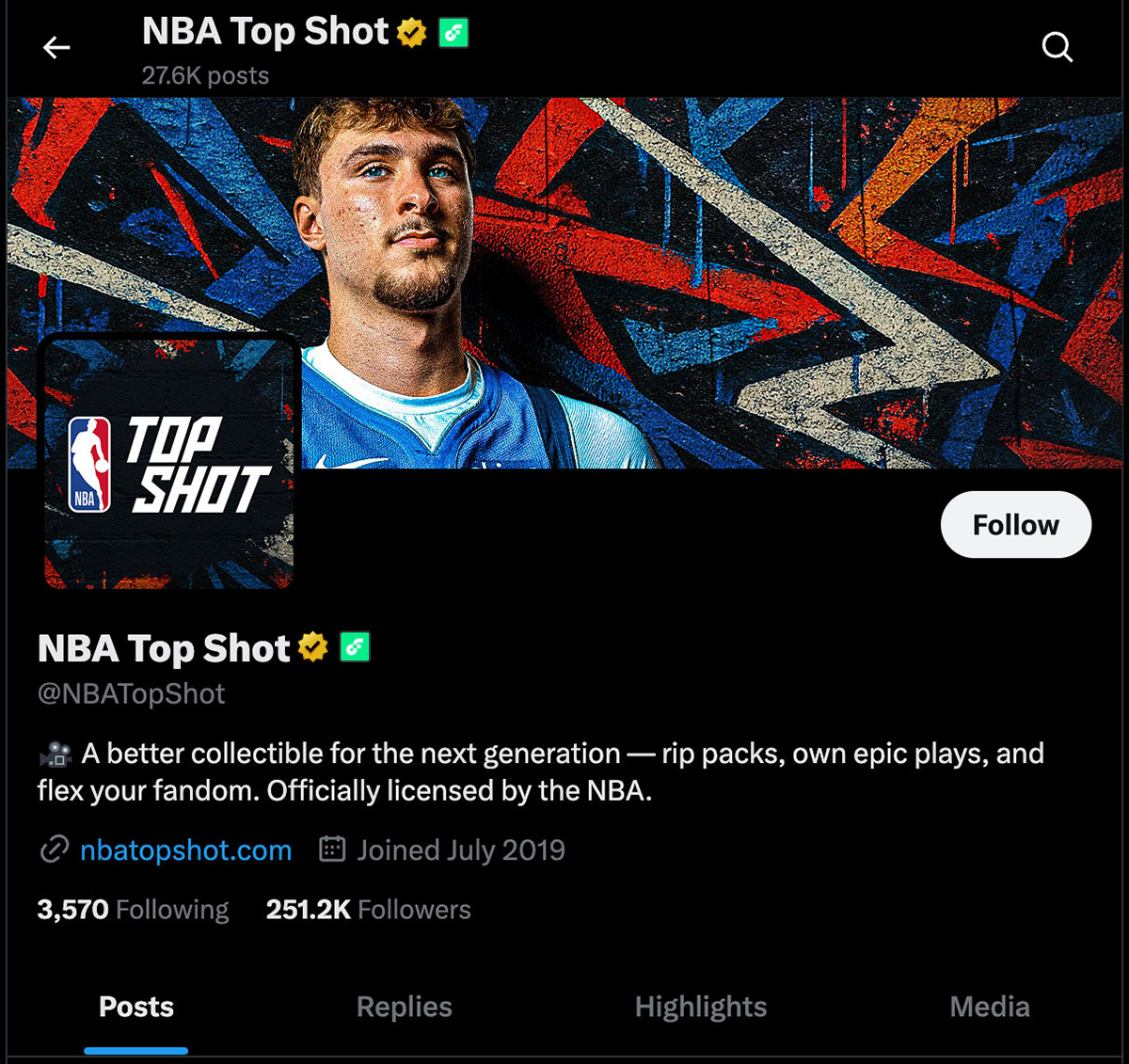Switch to the Replies tab

coord(405,1007)
